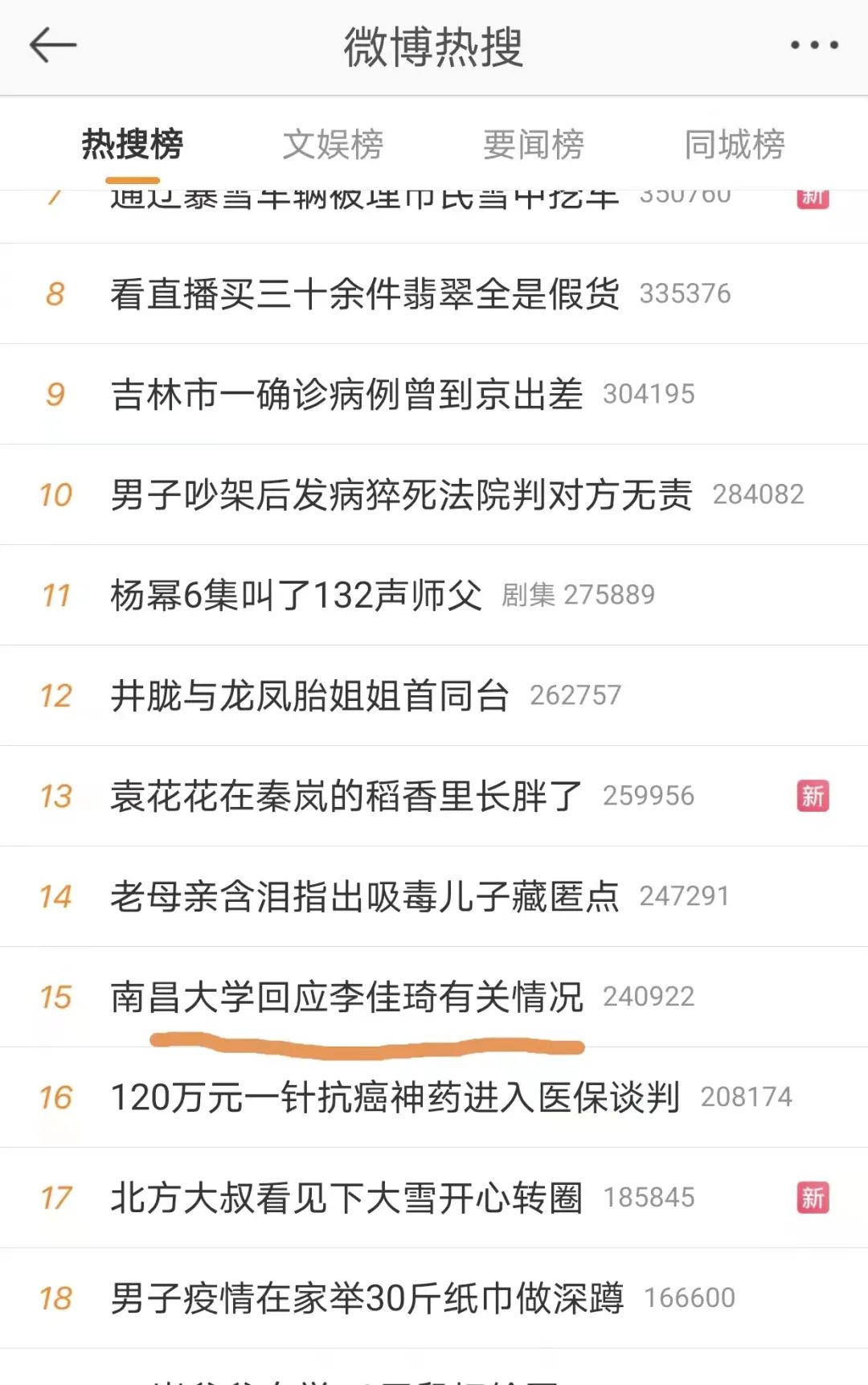Go back with the arrow icon

(53, 45)
